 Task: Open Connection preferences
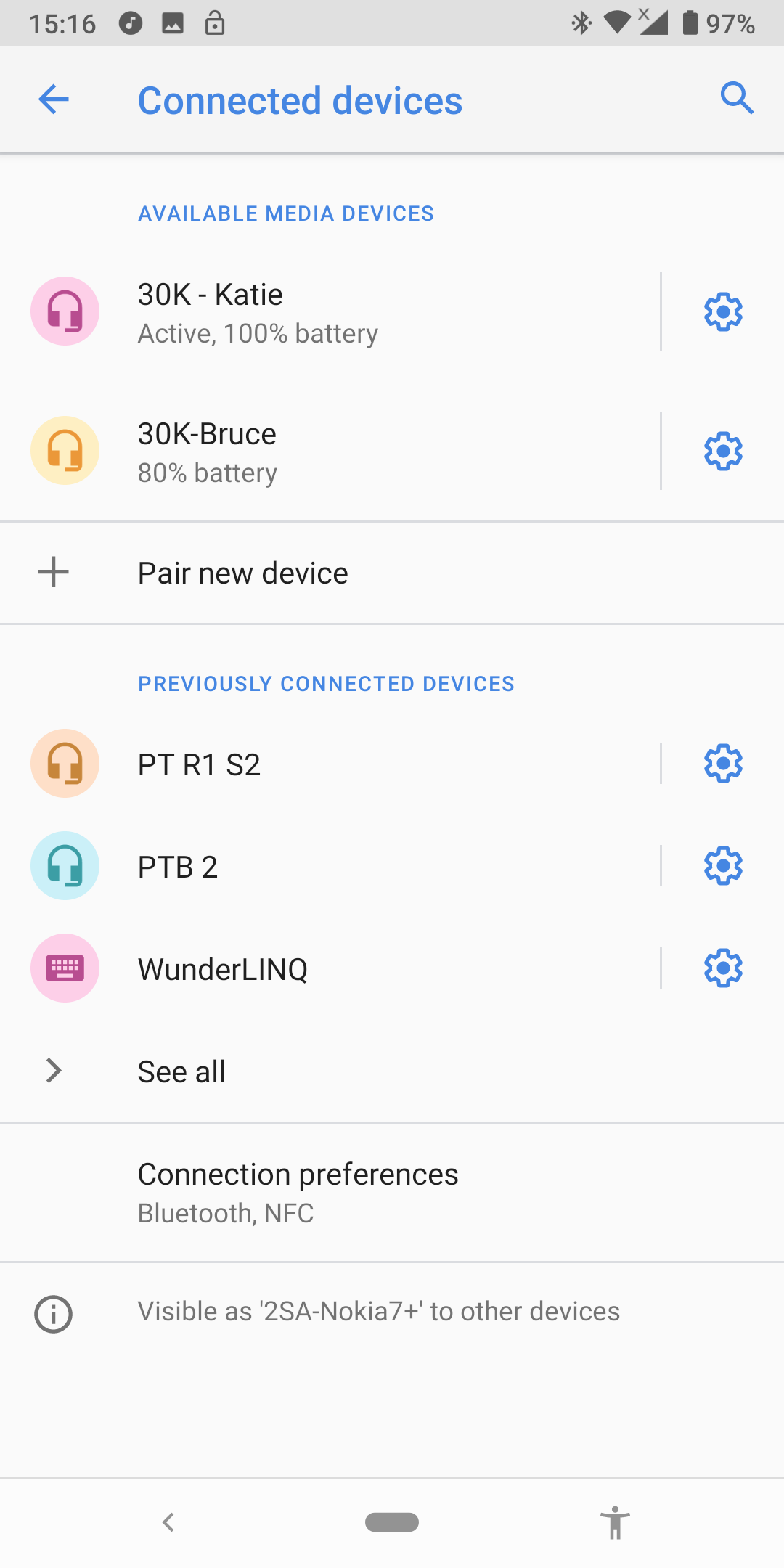click(x=298, y=1192)
